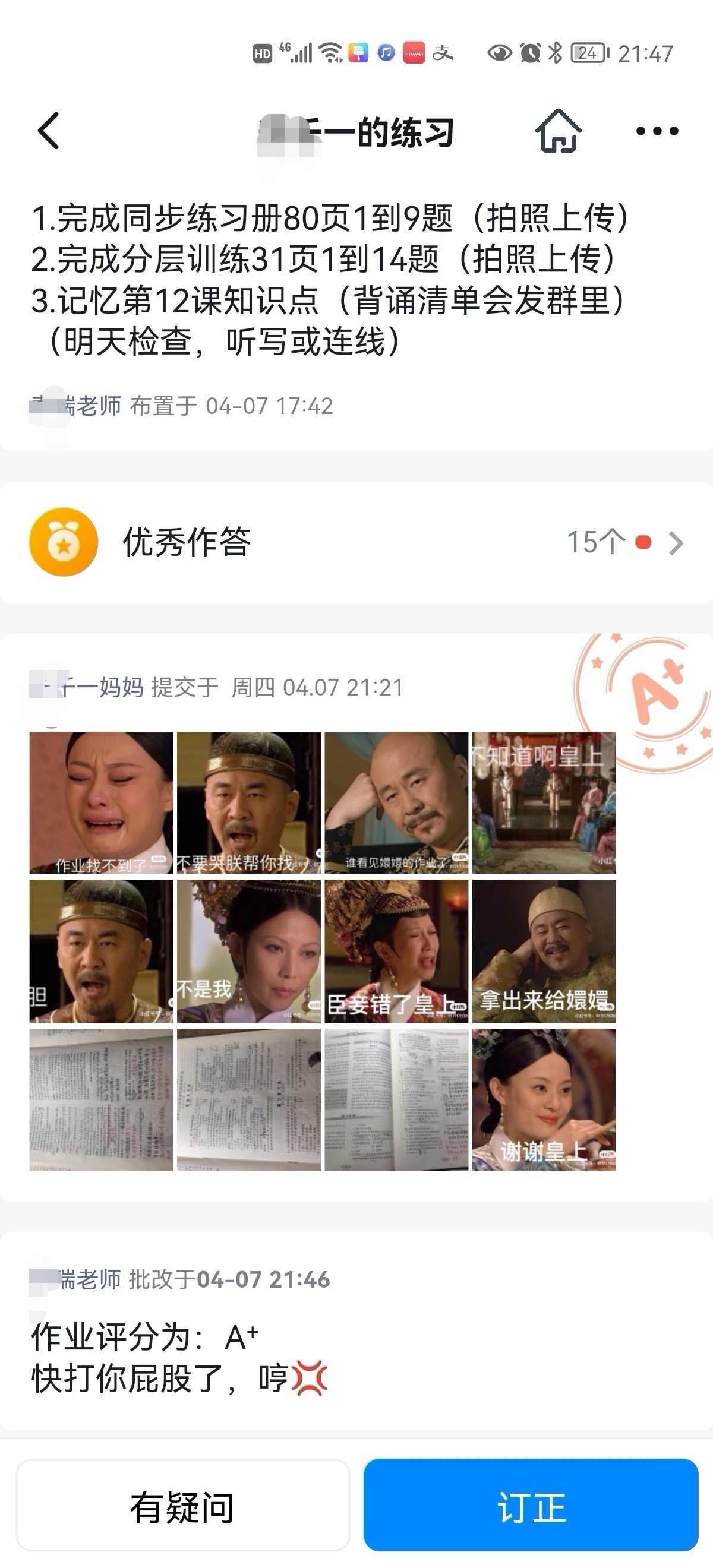713x1568 pixels.
Task: Open the first homework page photo
Action: (101, 1099)
